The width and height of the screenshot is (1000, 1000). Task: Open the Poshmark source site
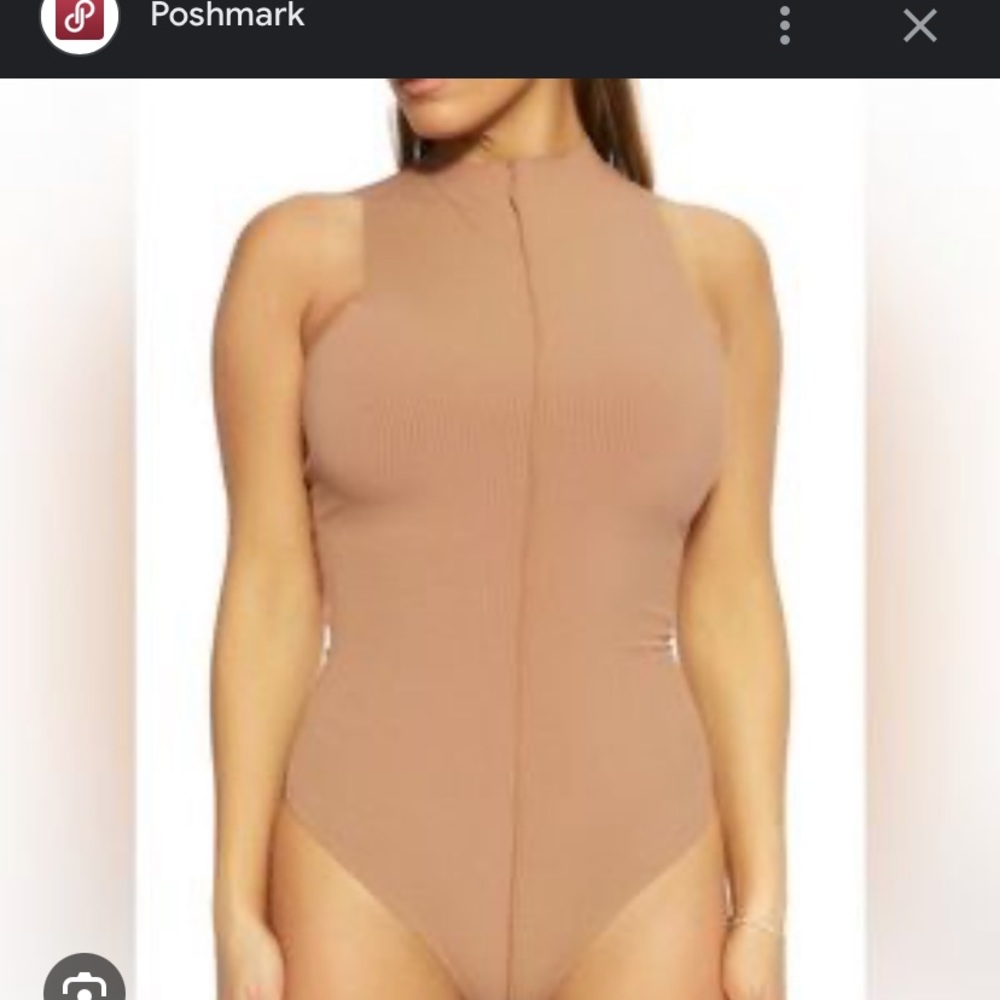tap(227, 16)
